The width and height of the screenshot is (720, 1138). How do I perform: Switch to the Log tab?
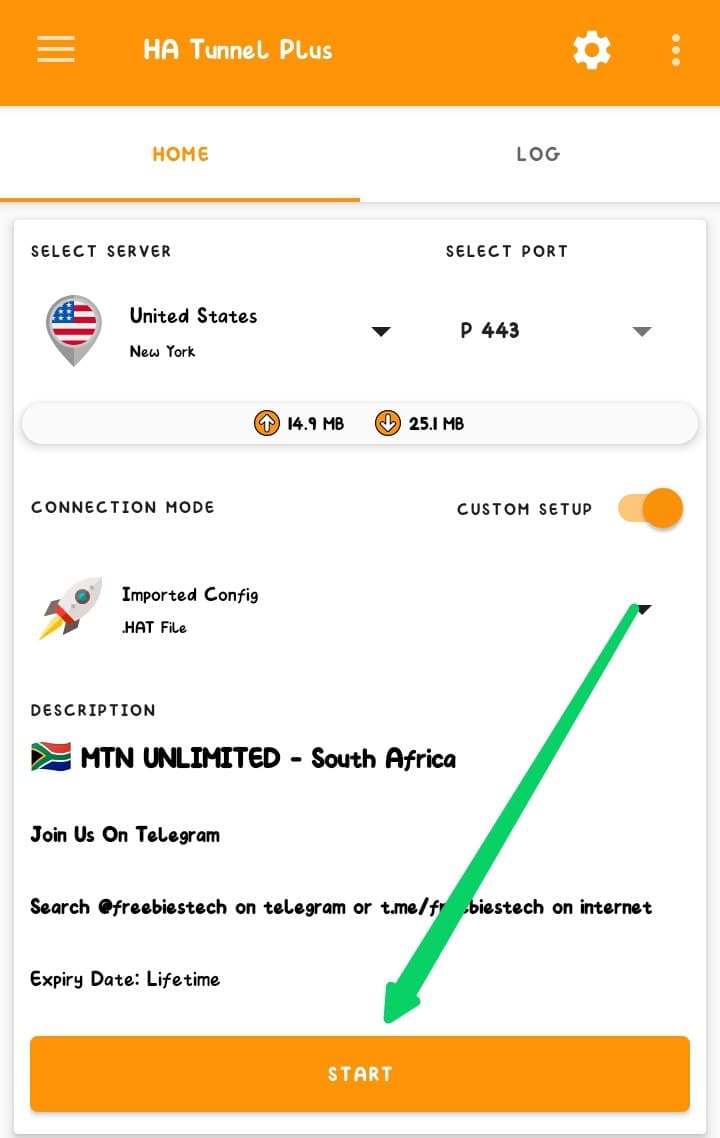tap(538, 154)
